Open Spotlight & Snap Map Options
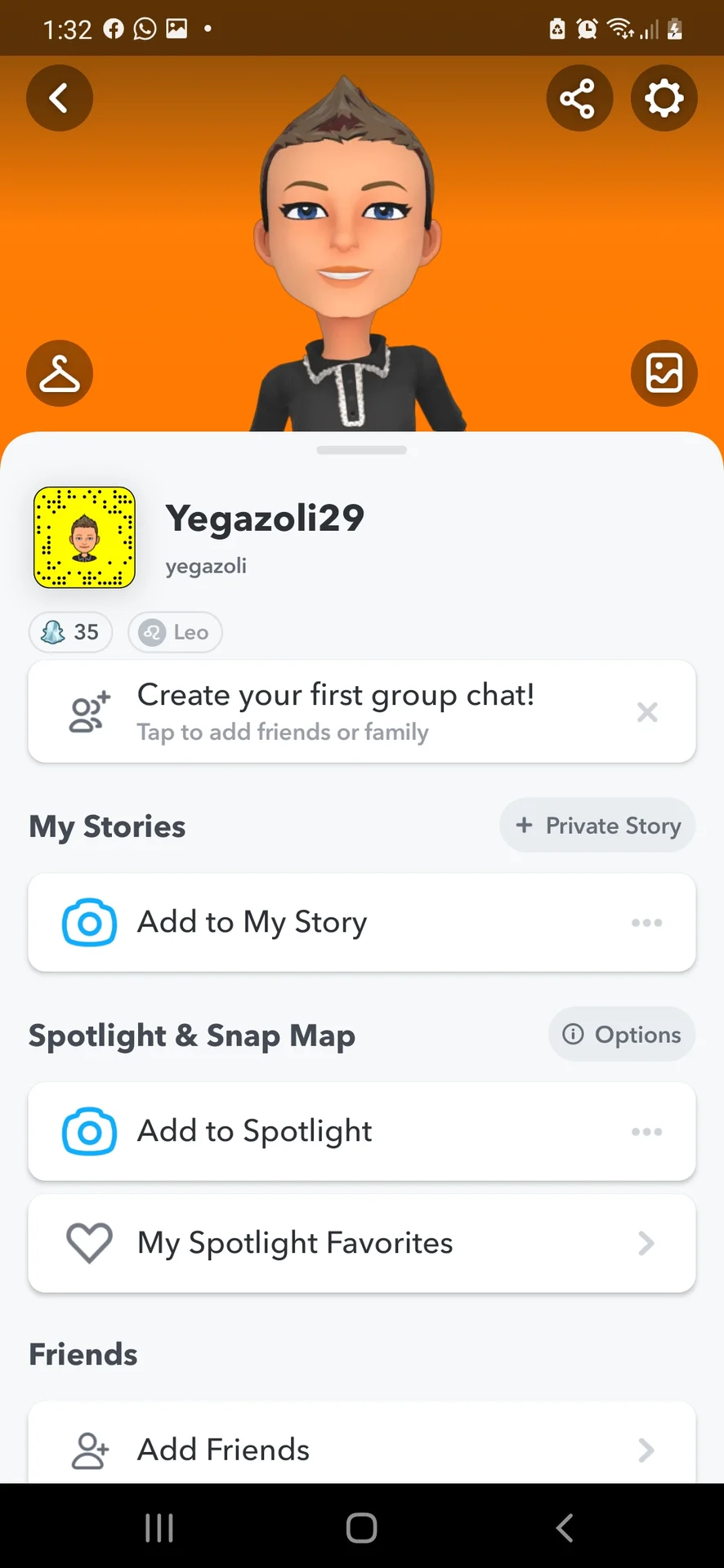Viewport: 724px width, 1568px height. (622, 1035)
